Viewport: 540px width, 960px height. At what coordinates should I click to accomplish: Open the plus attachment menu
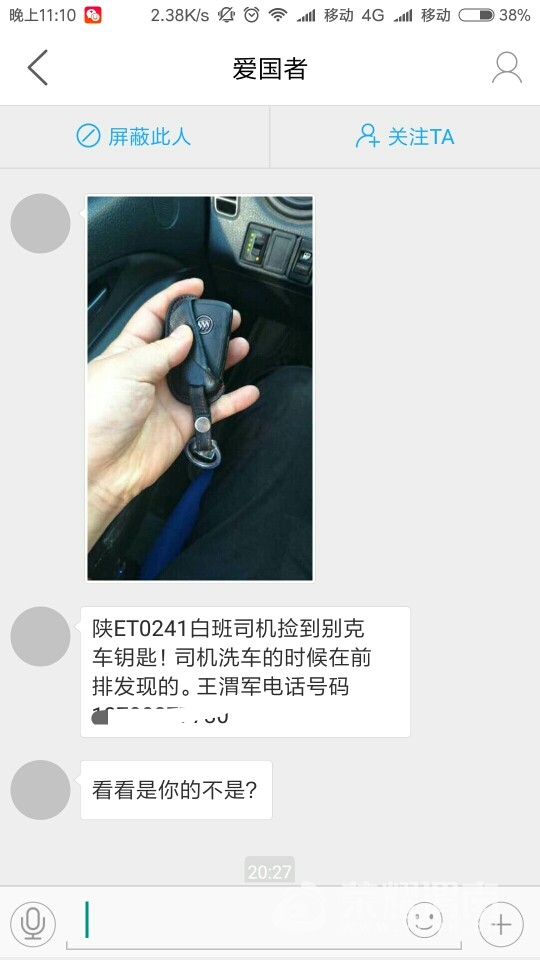click(x=501, y=924)
